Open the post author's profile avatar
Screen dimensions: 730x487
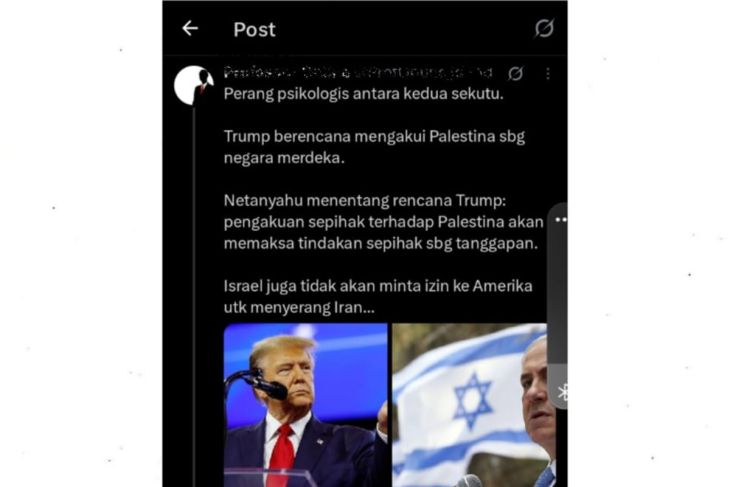194,86
